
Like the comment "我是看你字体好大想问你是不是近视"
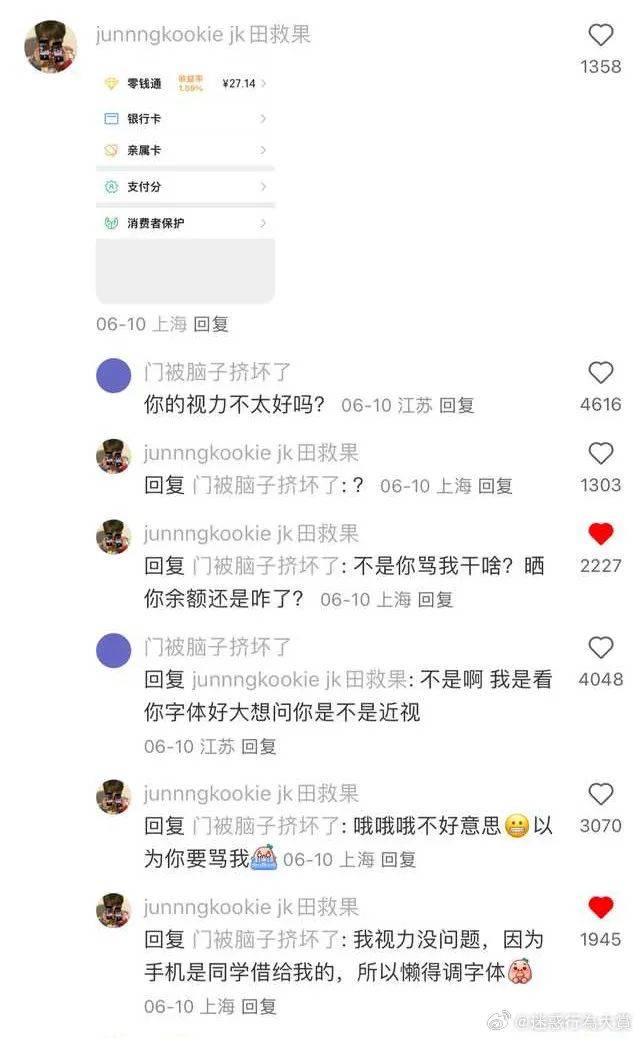(x=600, y=648)
